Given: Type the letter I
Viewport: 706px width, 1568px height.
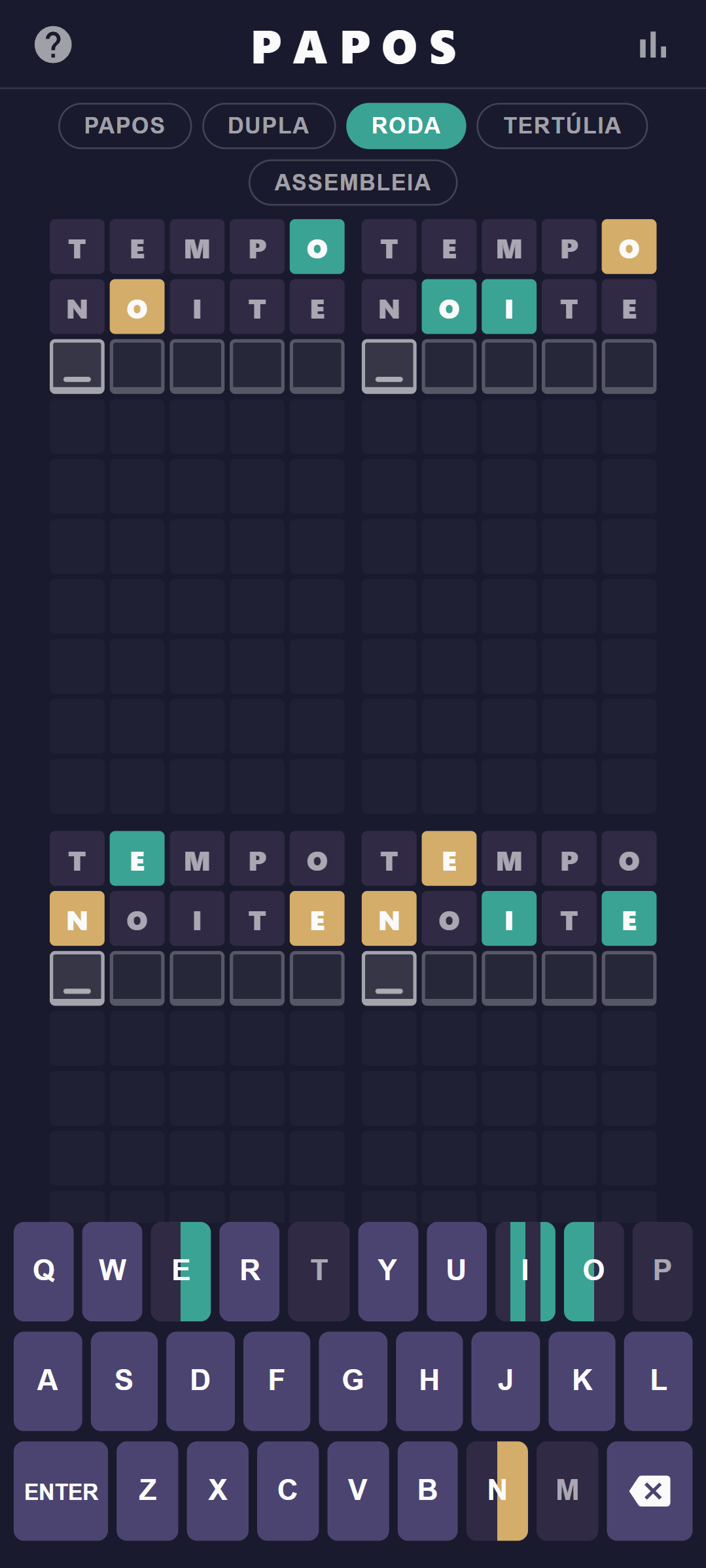Looking at the screenshot, I should click(525, 1271).
